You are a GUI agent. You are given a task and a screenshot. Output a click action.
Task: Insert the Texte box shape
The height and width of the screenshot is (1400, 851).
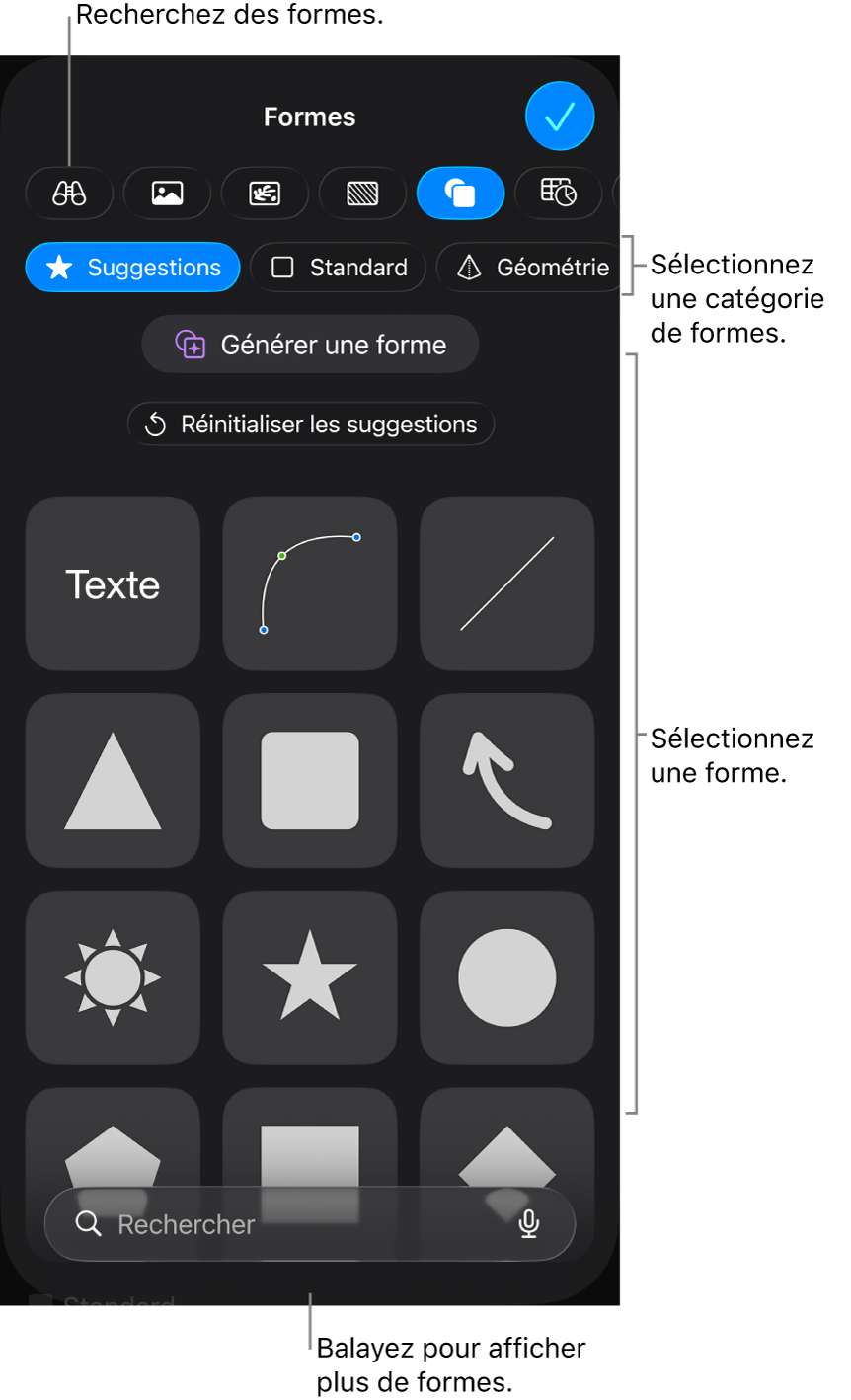point(113,583)
